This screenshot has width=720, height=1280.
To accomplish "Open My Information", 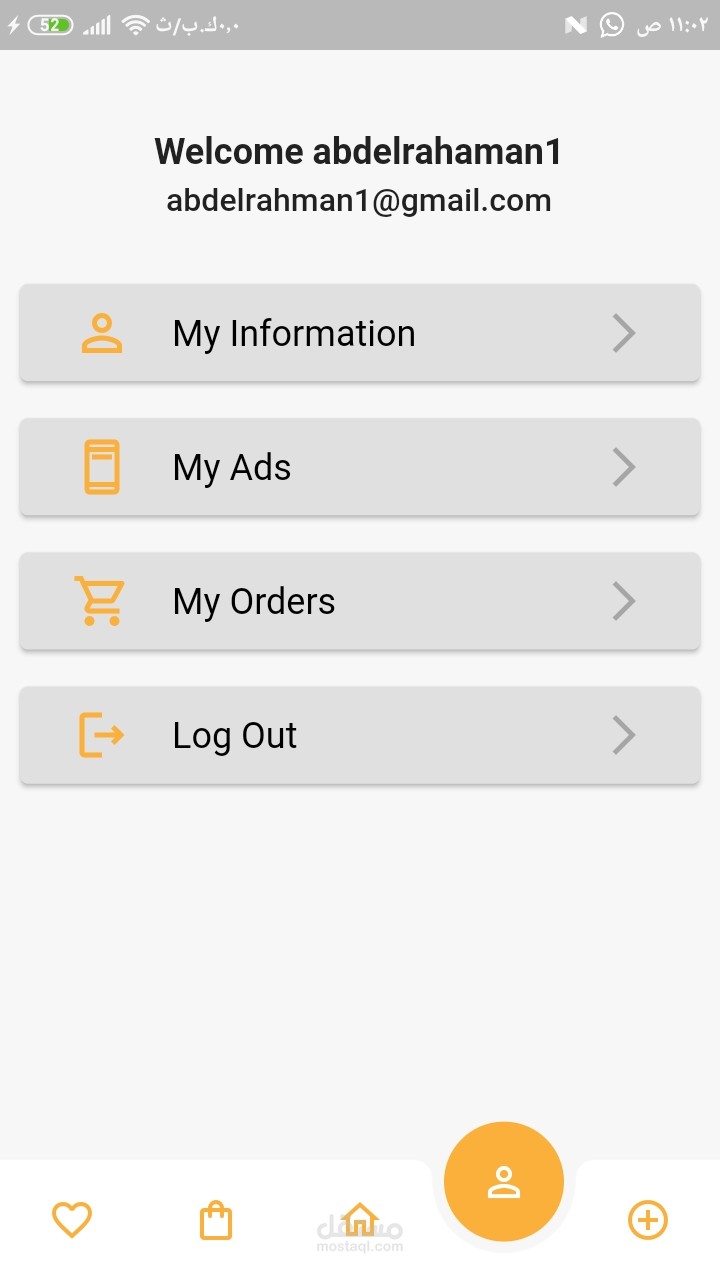I will [x=359, y=333].
